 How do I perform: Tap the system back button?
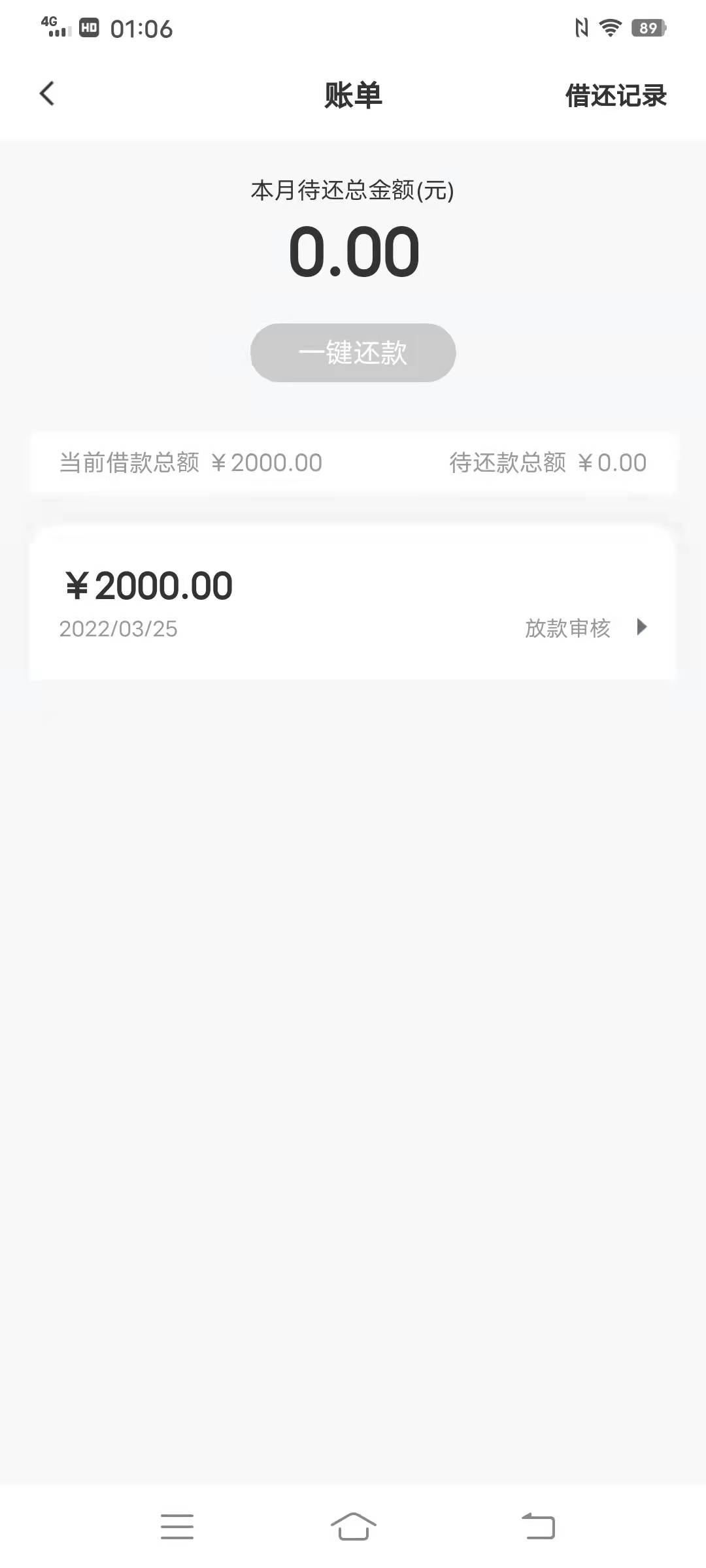539,1526
